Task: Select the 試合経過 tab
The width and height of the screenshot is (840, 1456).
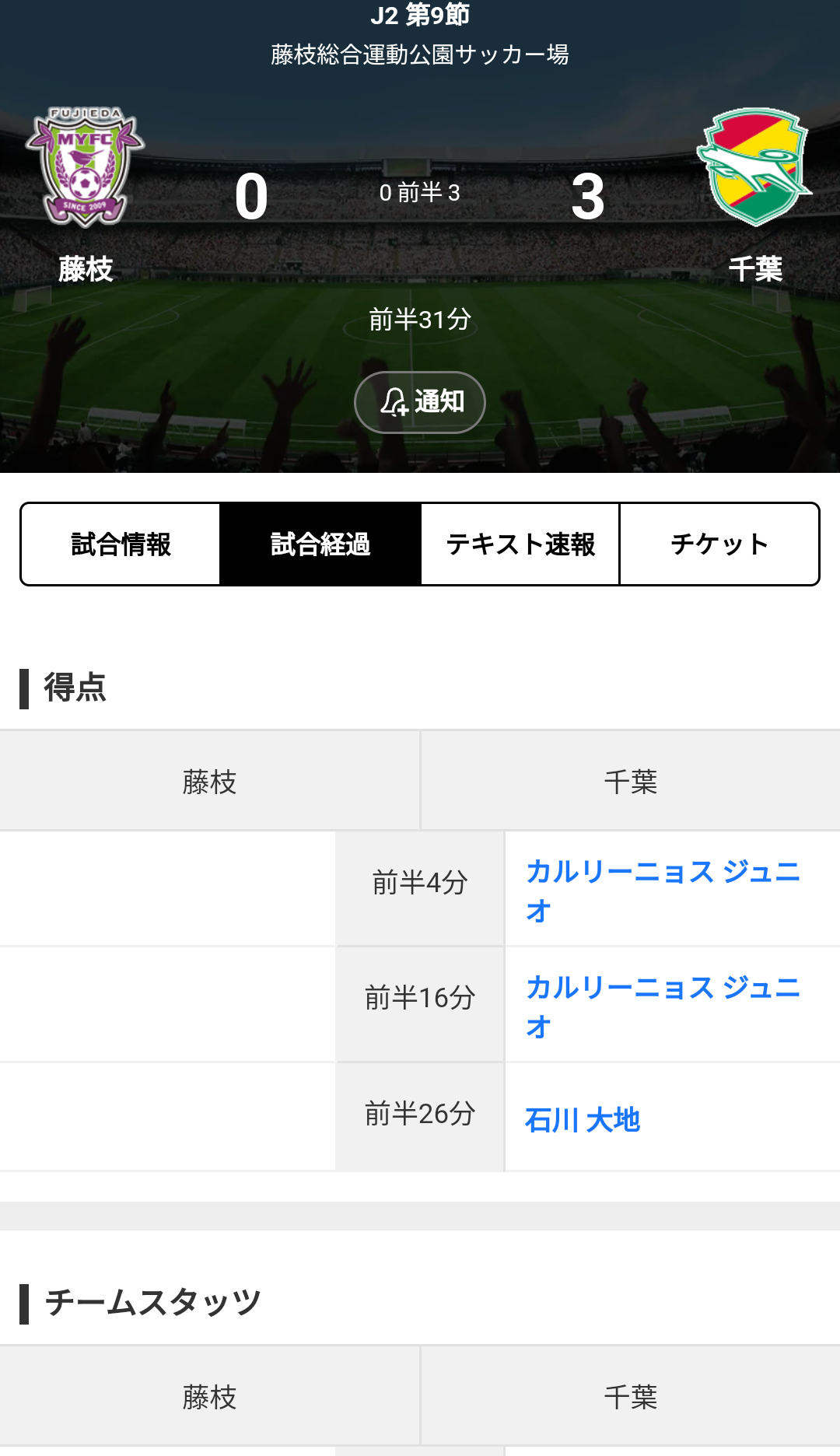Action: [320, 544]
